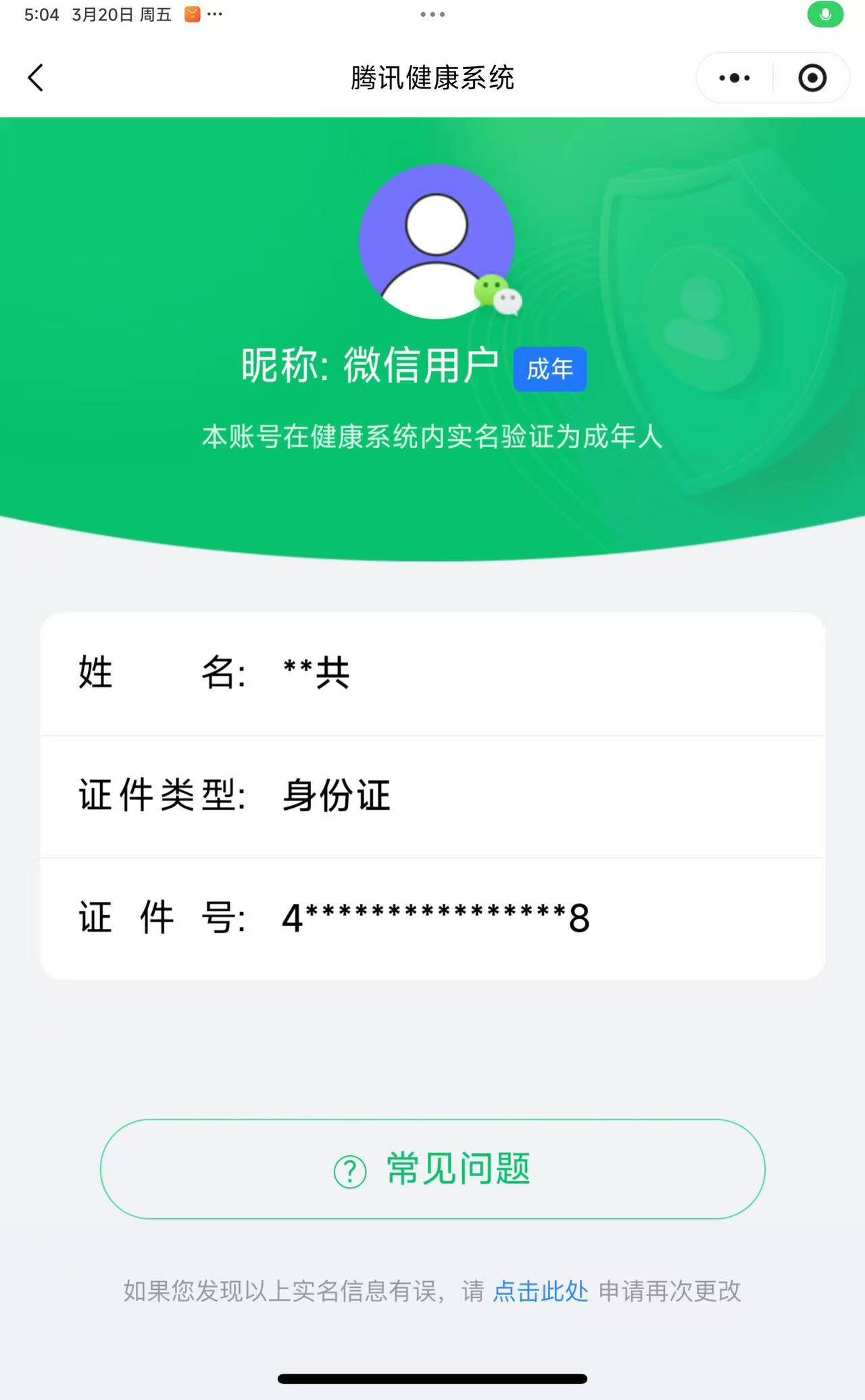Open 常见问题 frequently asked questions
Viewport: 865px width, 1400px height.
[432, 1168]
